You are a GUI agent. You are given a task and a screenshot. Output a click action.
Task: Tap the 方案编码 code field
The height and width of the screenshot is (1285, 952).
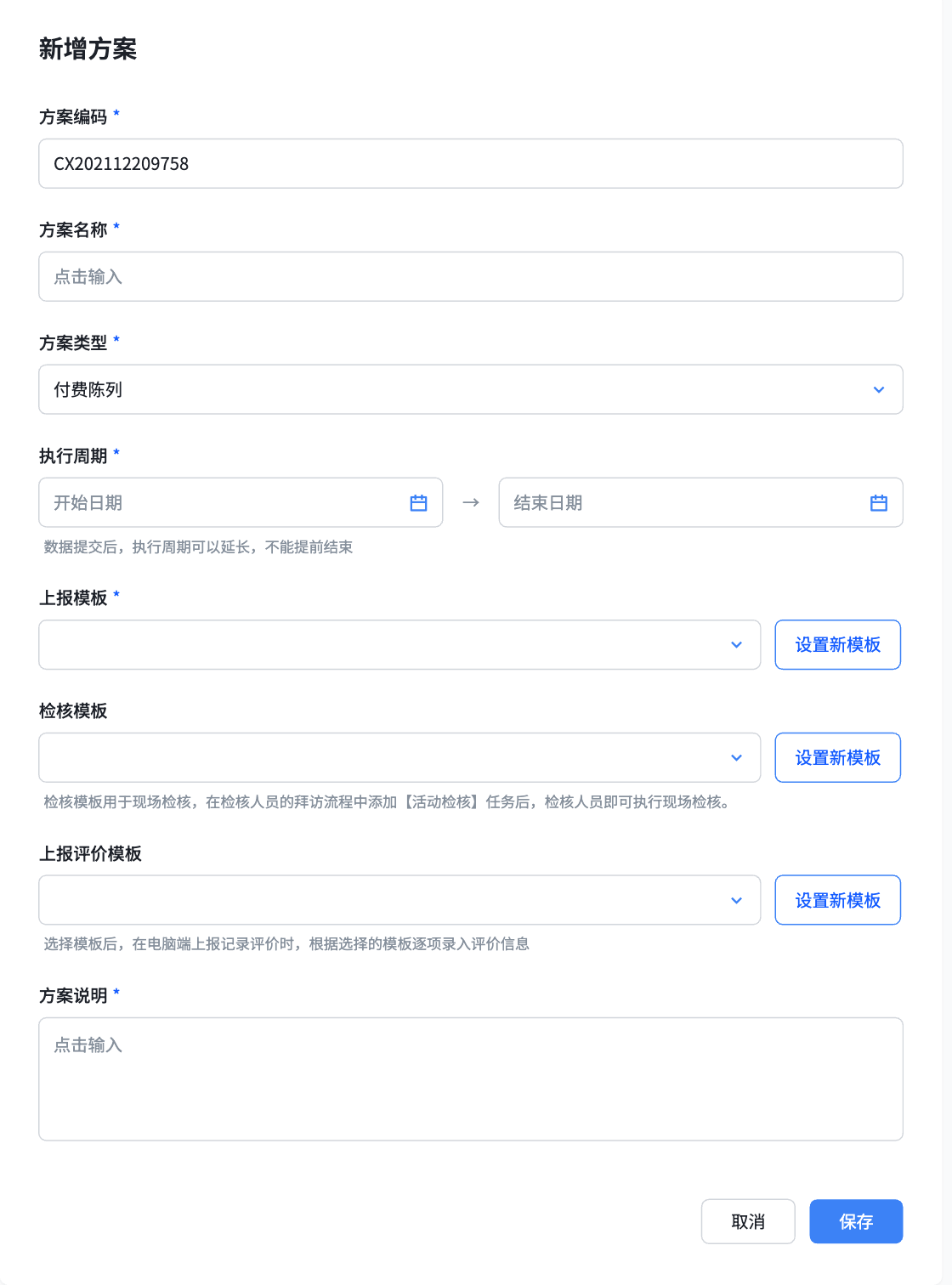pyautogui.click(x=470, y=164)
